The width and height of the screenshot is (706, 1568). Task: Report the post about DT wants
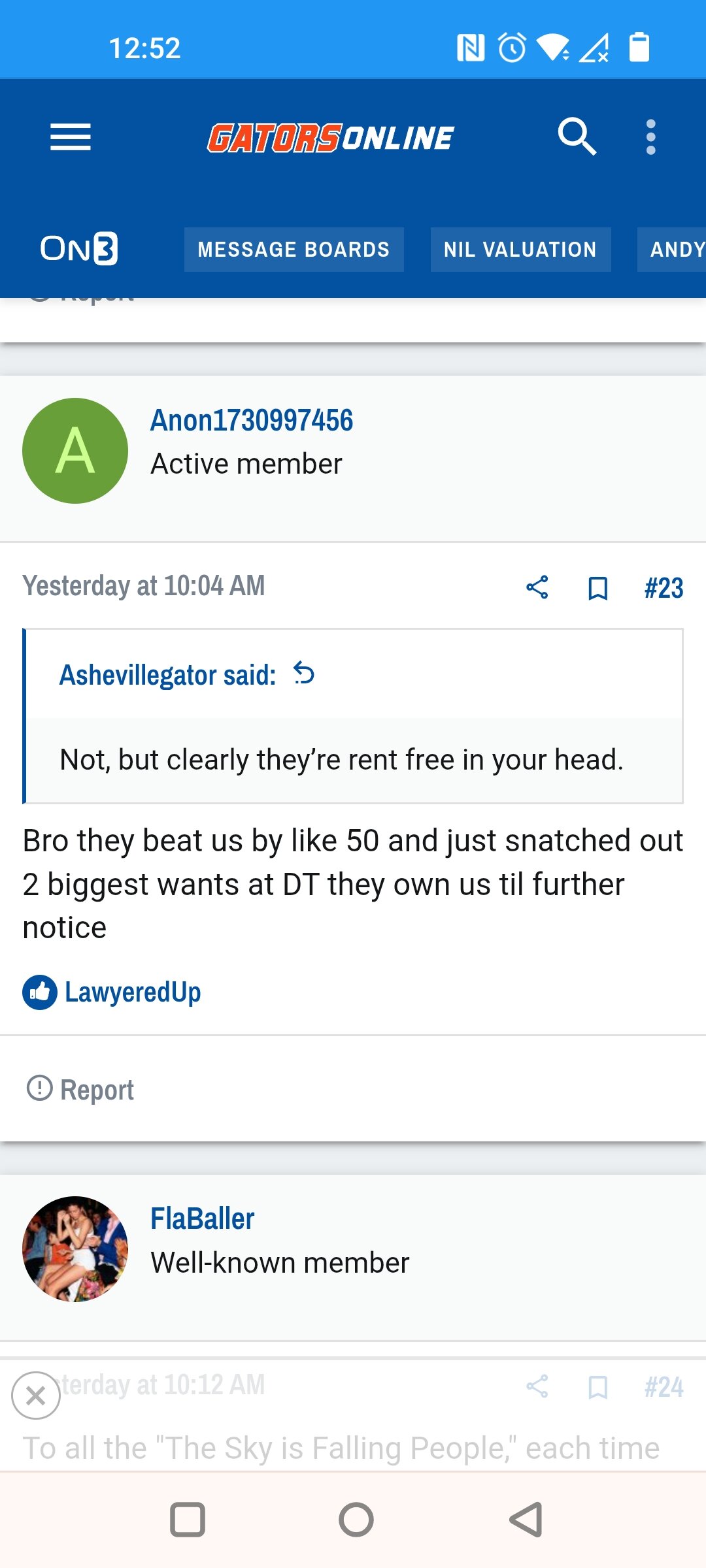click(80, 1089)
